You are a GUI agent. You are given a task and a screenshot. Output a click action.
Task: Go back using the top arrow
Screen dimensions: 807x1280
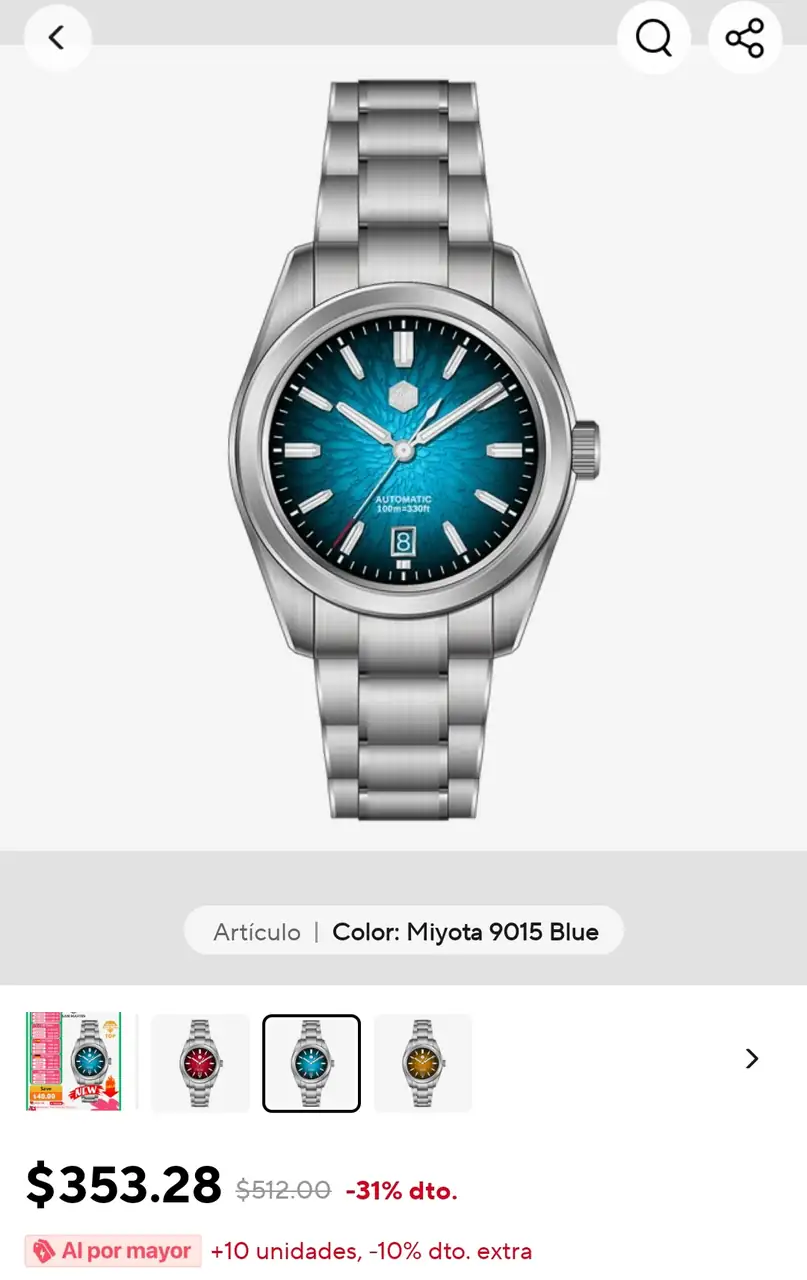coord(57,39)
